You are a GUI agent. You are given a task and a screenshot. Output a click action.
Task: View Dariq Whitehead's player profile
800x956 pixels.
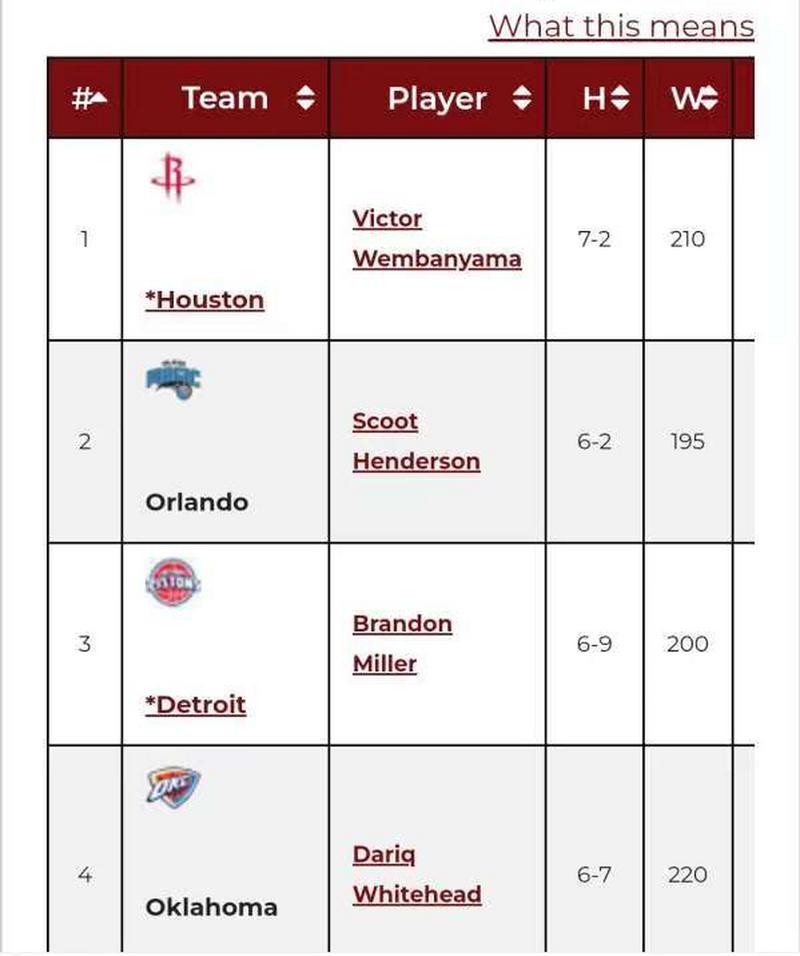pos(416,874)
